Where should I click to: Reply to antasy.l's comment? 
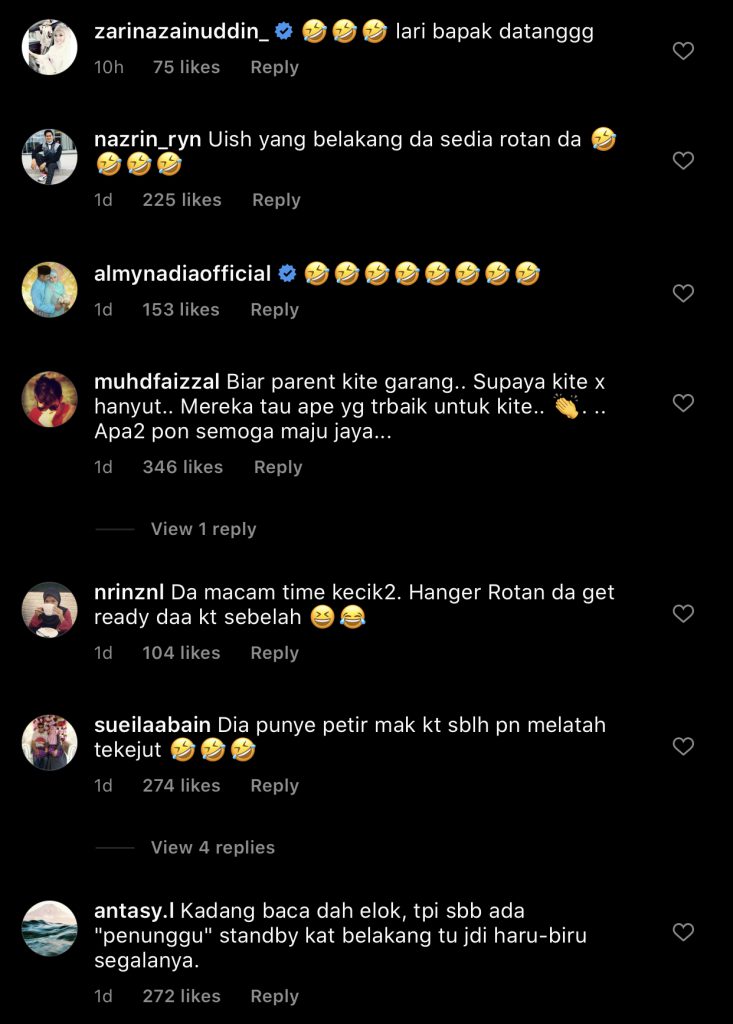click(x=274, y=996)
